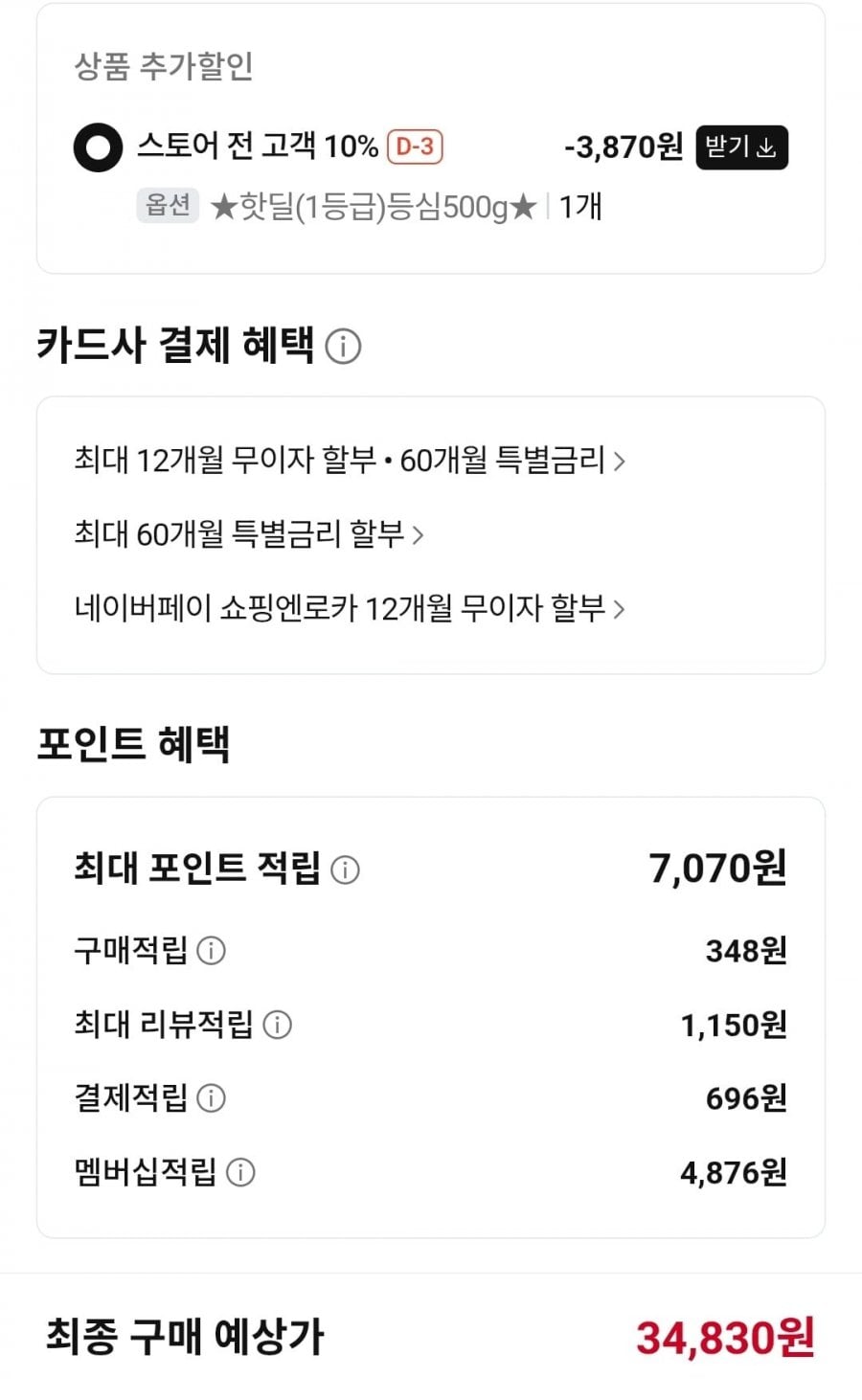Tap 받기 to download the 10% store coupon
This screenshot has width=862, height=1400.
point(741,147)
